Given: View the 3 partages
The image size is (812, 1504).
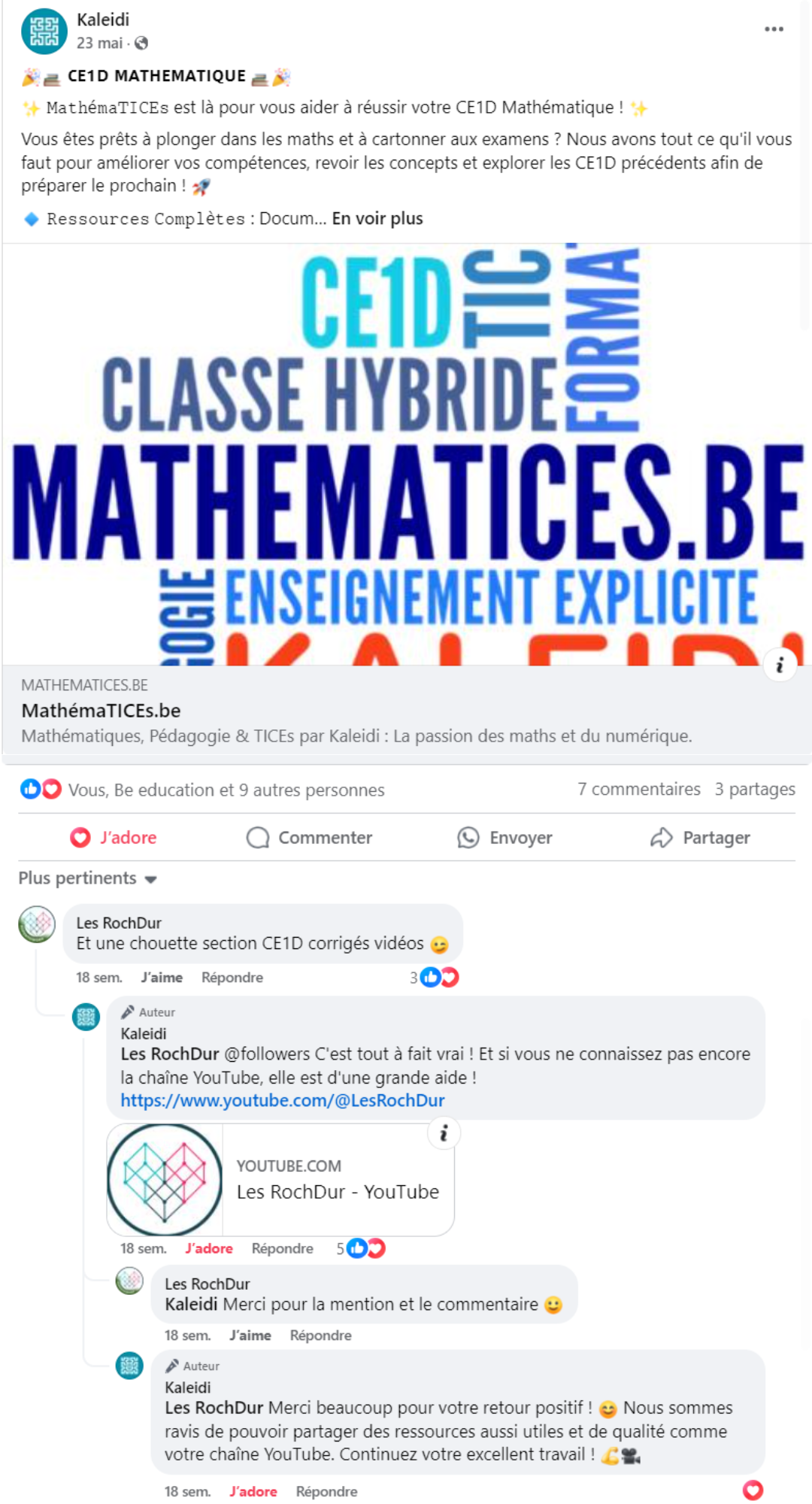Looking at the screenshot, I should tap(754, 789).
